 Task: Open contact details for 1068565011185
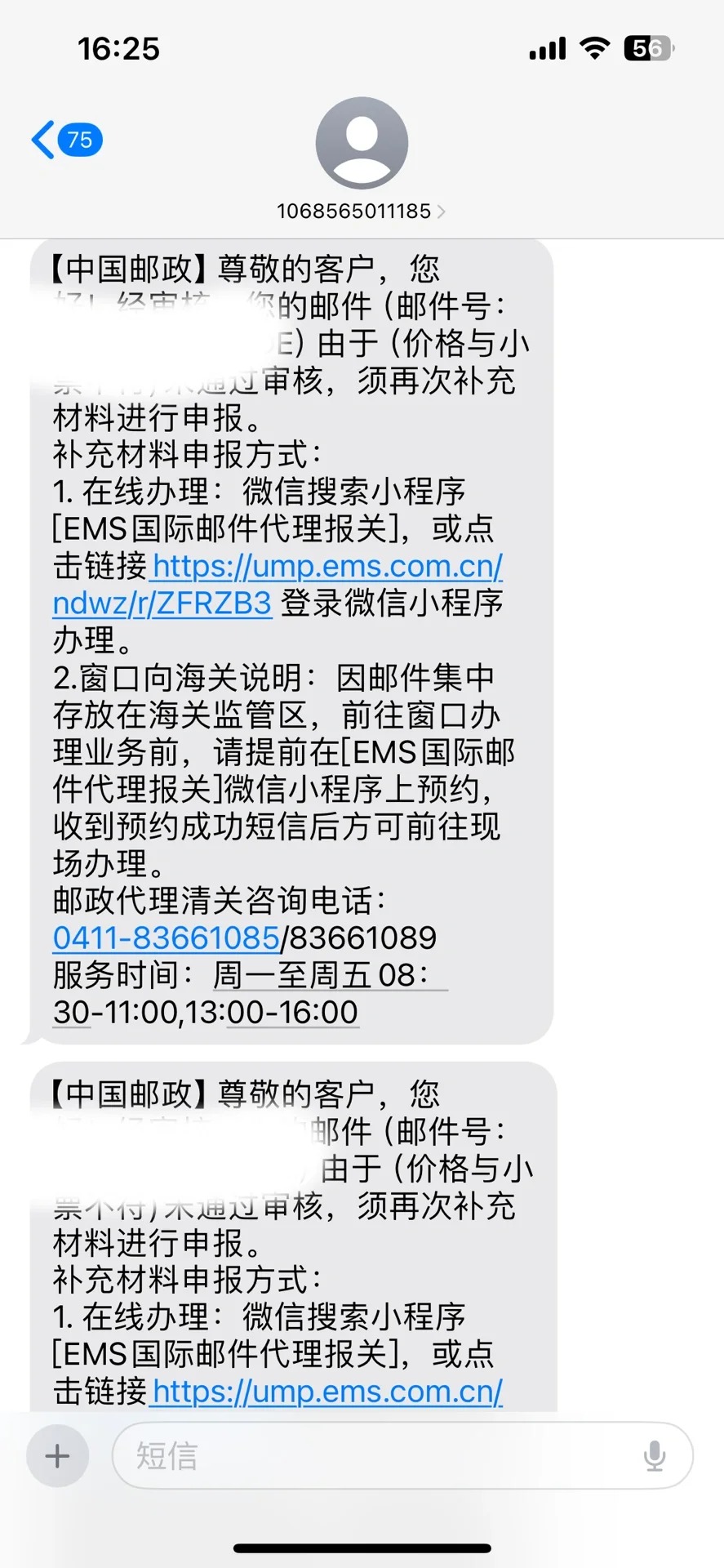click(361, 212)
